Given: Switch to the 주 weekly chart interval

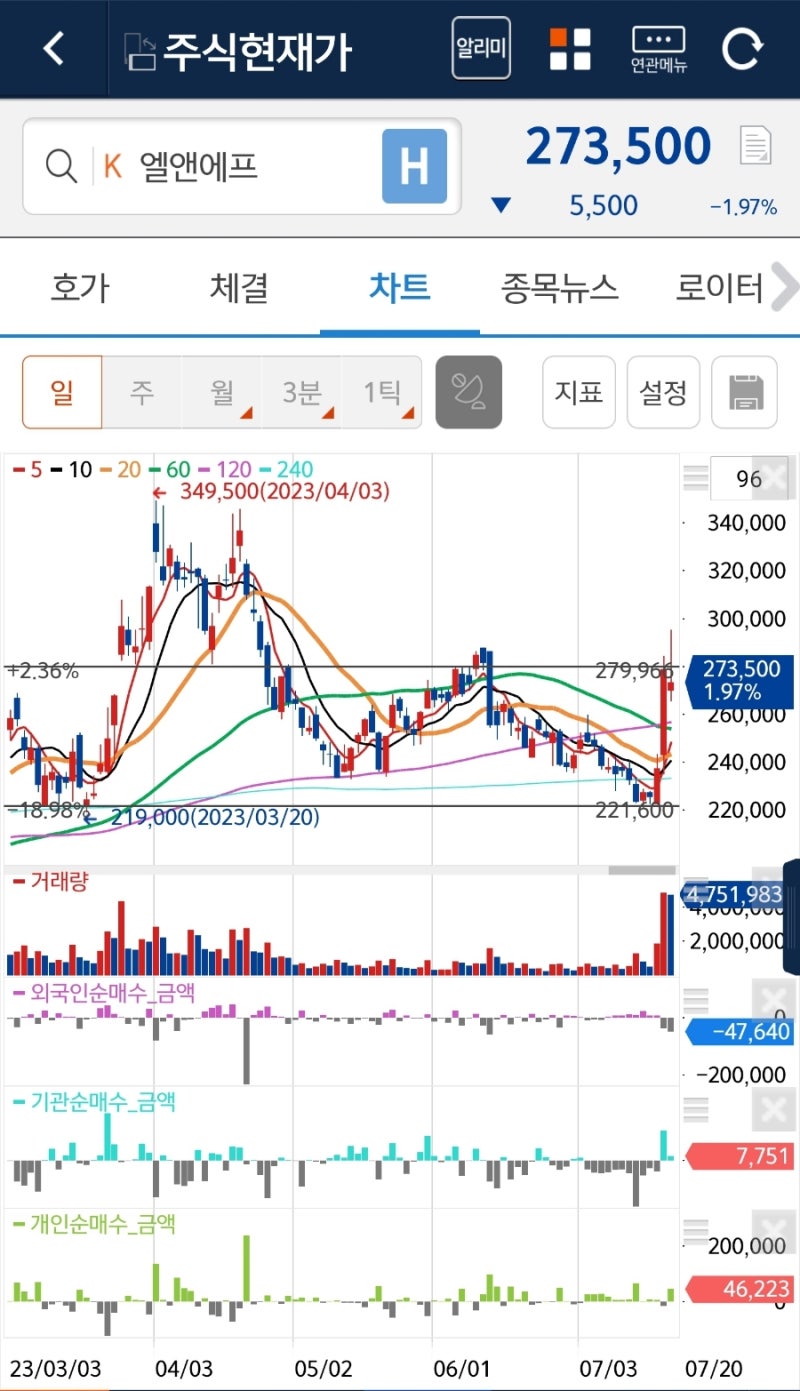Looking at the screenshot, I should [141, 392].
